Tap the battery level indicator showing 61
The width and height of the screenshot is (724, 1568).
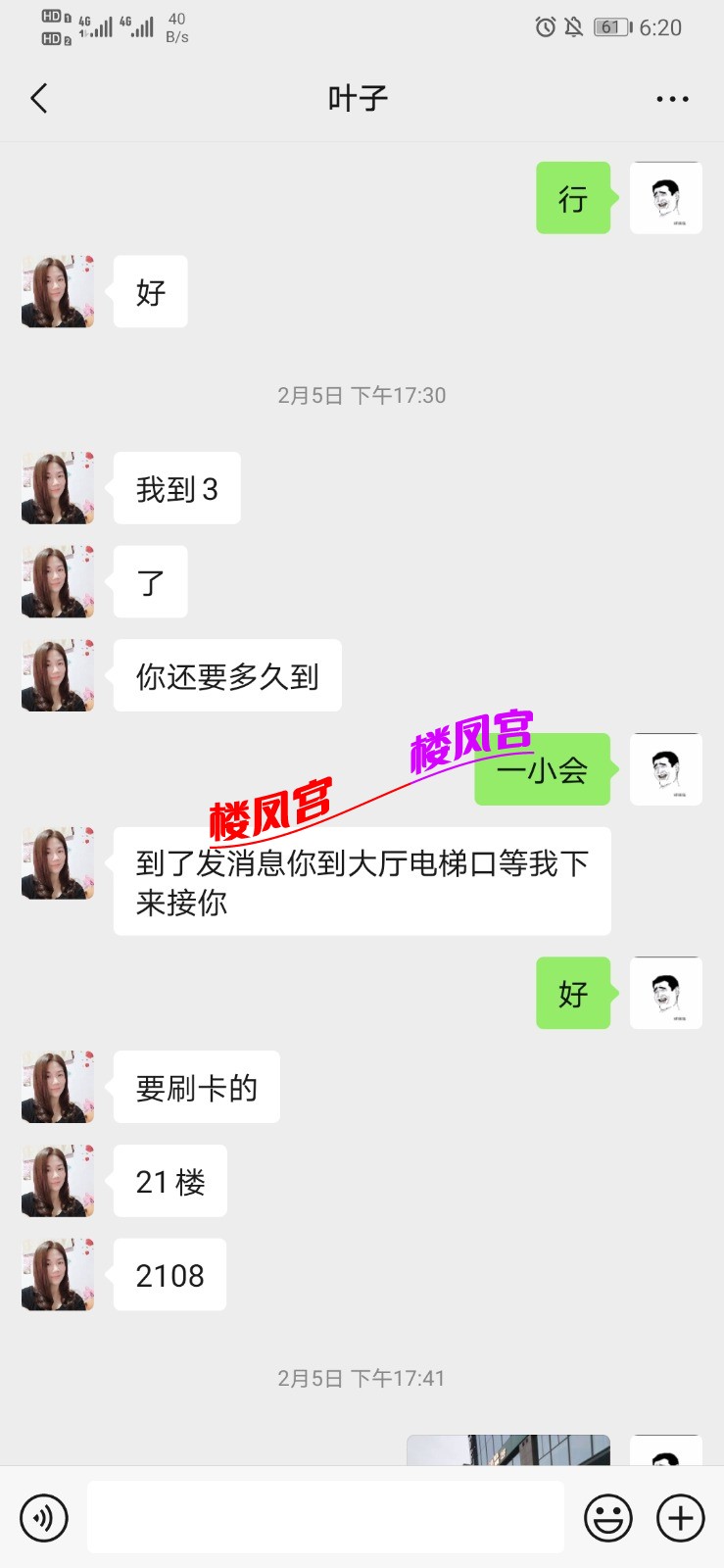(x=612, y=26)
